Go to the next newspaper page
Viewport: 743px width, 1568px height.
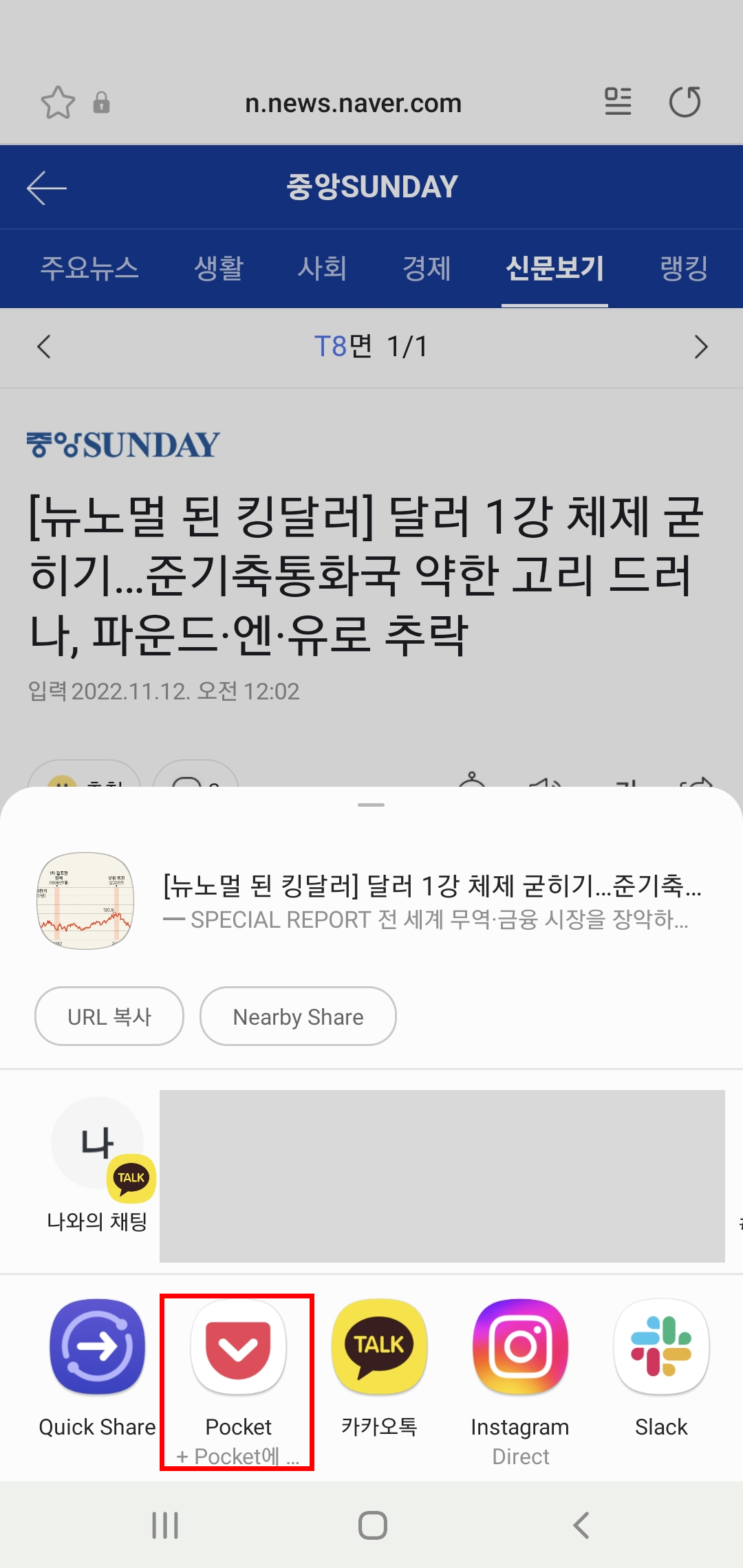pos(700,347)
